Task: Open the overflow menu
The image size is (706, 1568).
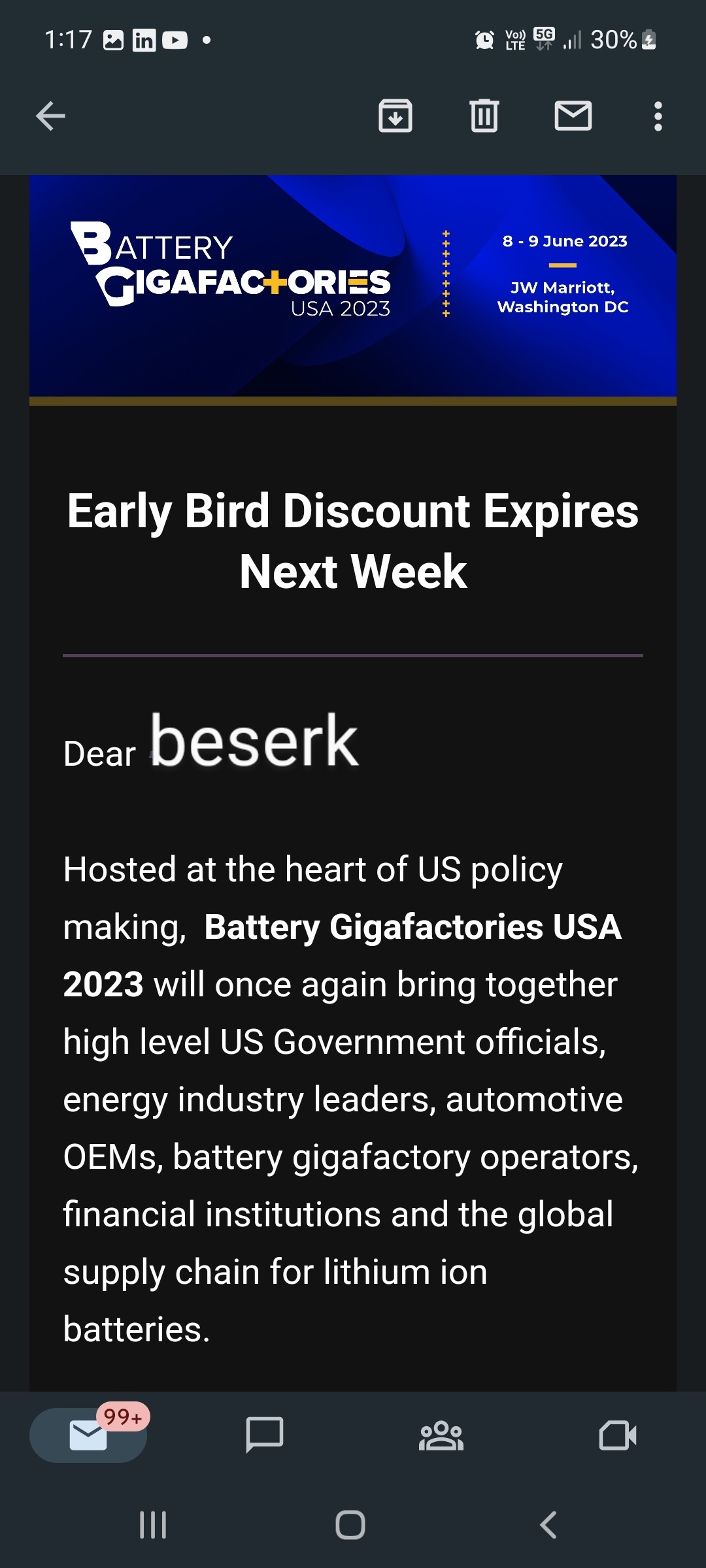Action: click(x=658, y=116)
